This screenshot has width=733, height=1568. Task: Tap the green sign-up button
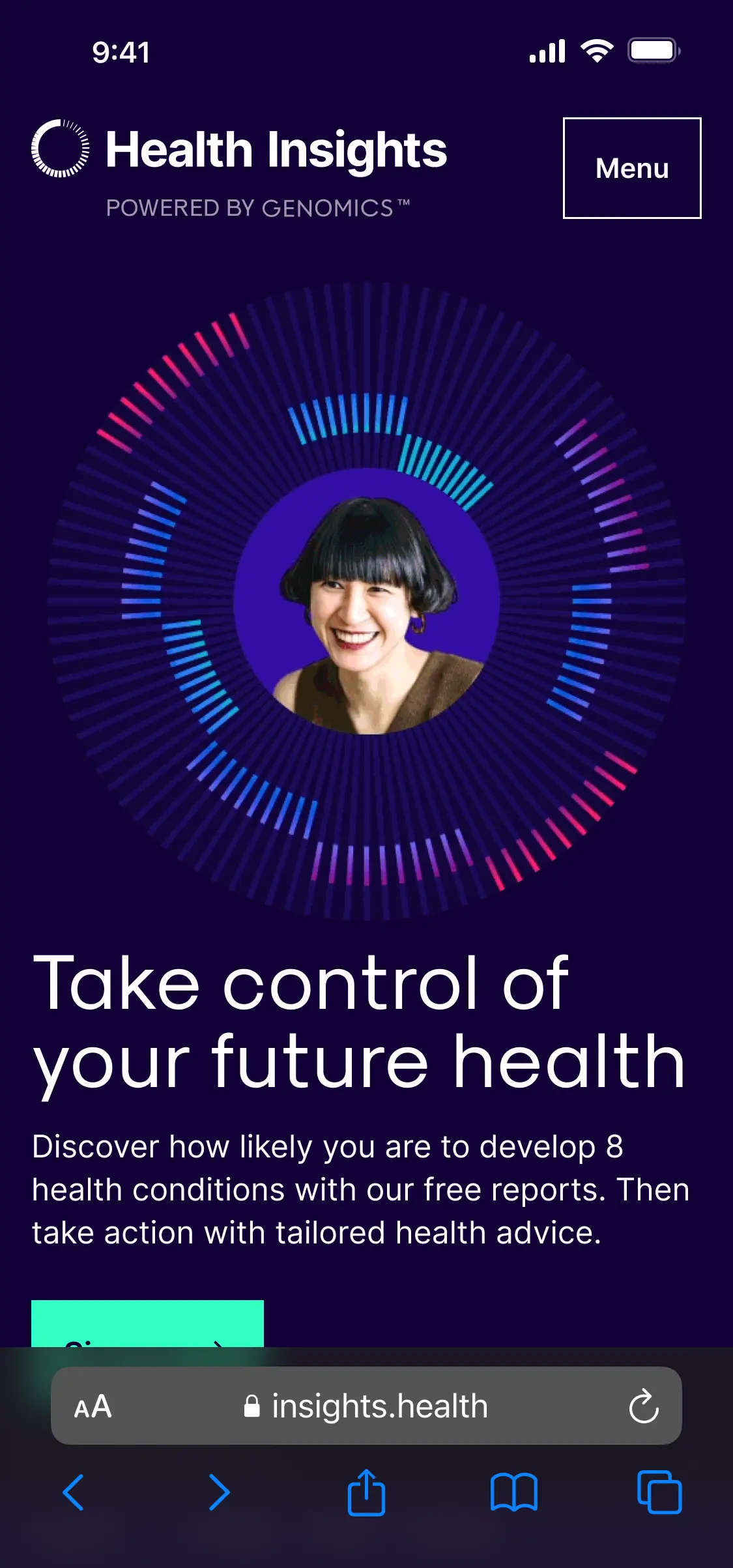147,1324
